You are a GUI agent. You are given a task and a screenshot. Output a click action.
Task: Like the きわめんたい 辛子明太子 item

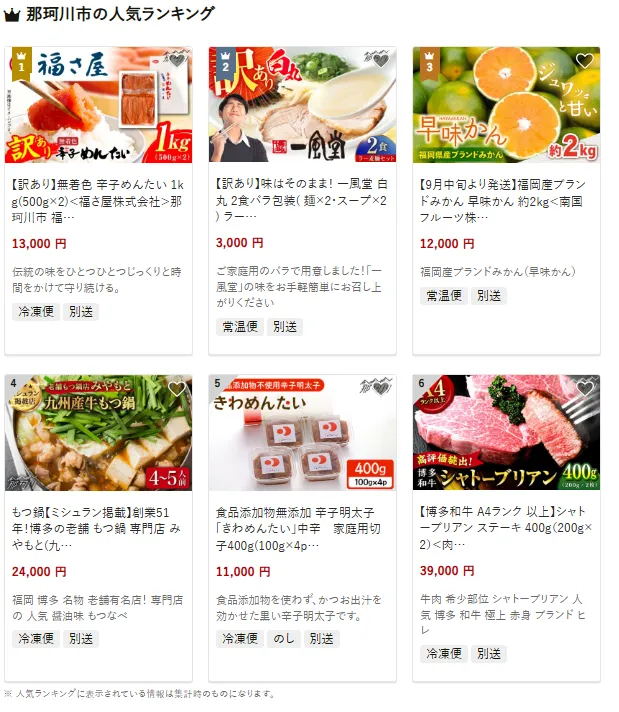pyautogui.click(x=381, y=389)
